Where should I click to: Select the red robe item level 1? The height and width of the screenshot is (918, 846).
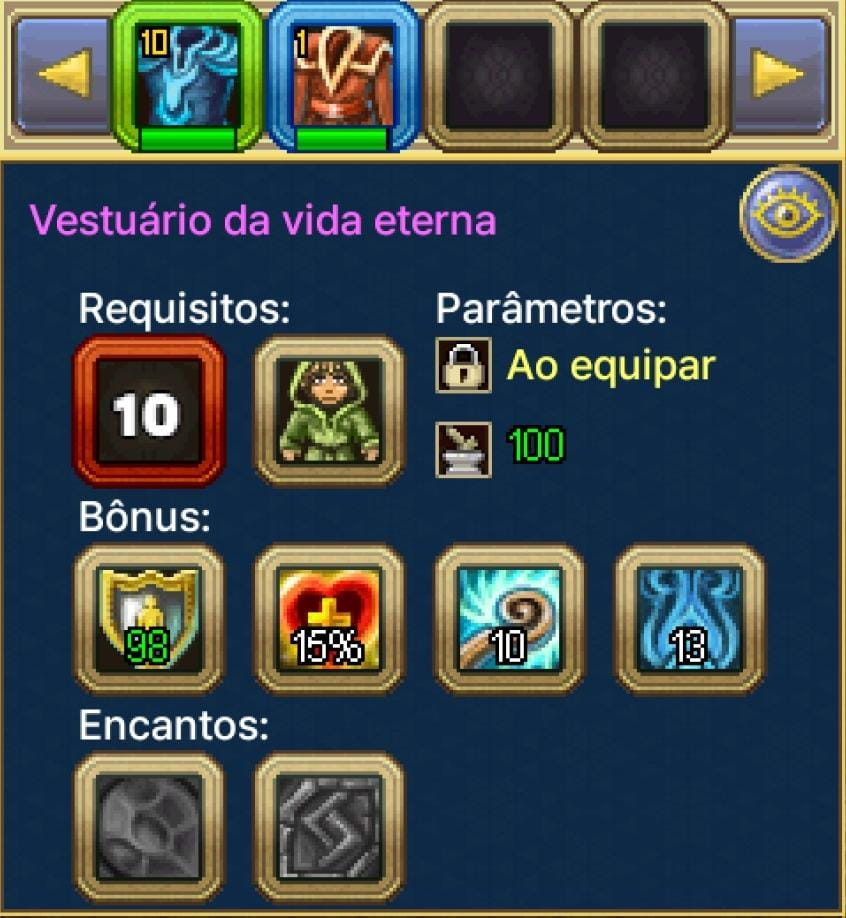pos(343,75)
